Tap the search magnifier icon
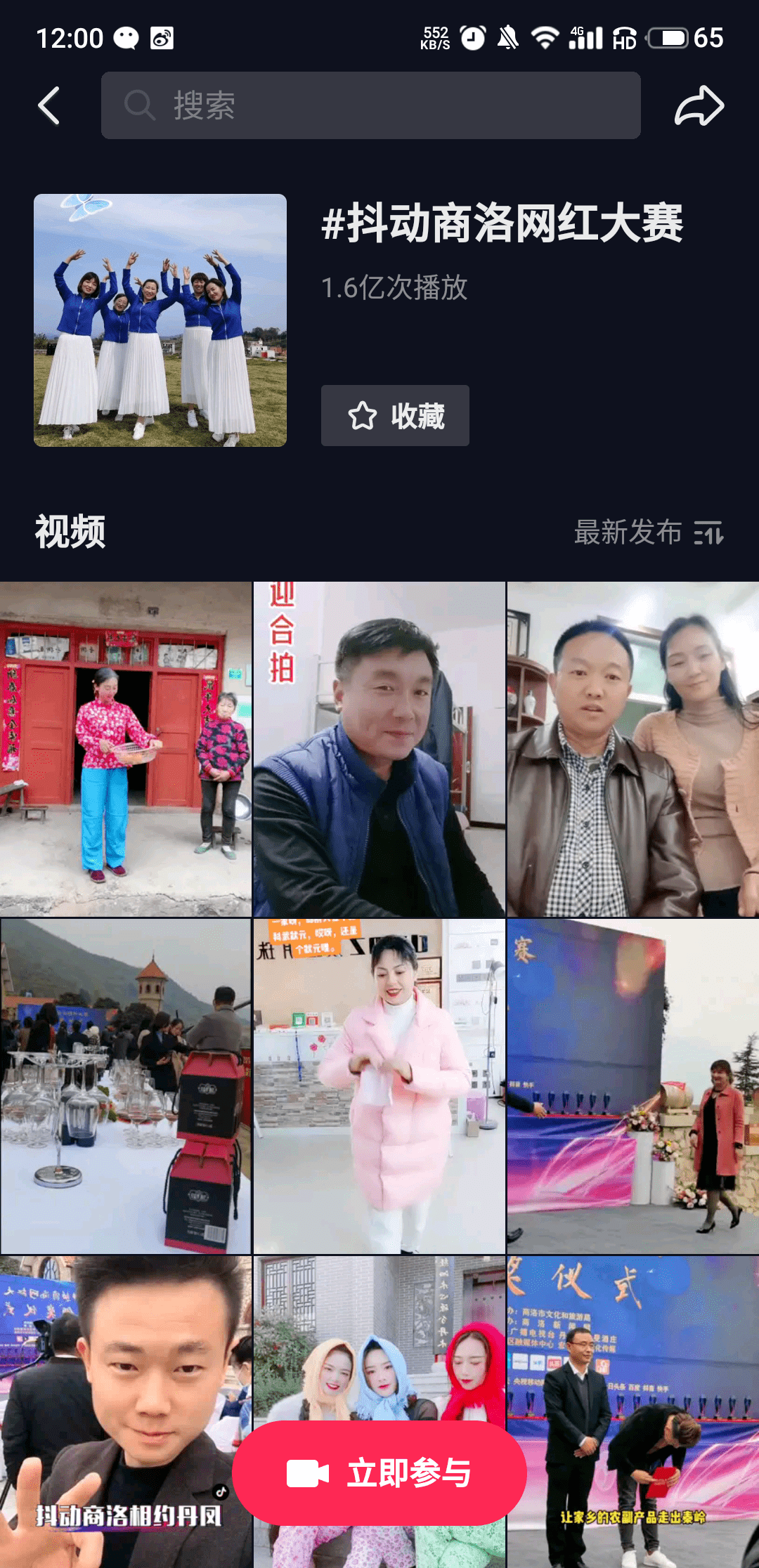Viewport: 759px width, 1568px height. tap(140, 105)
